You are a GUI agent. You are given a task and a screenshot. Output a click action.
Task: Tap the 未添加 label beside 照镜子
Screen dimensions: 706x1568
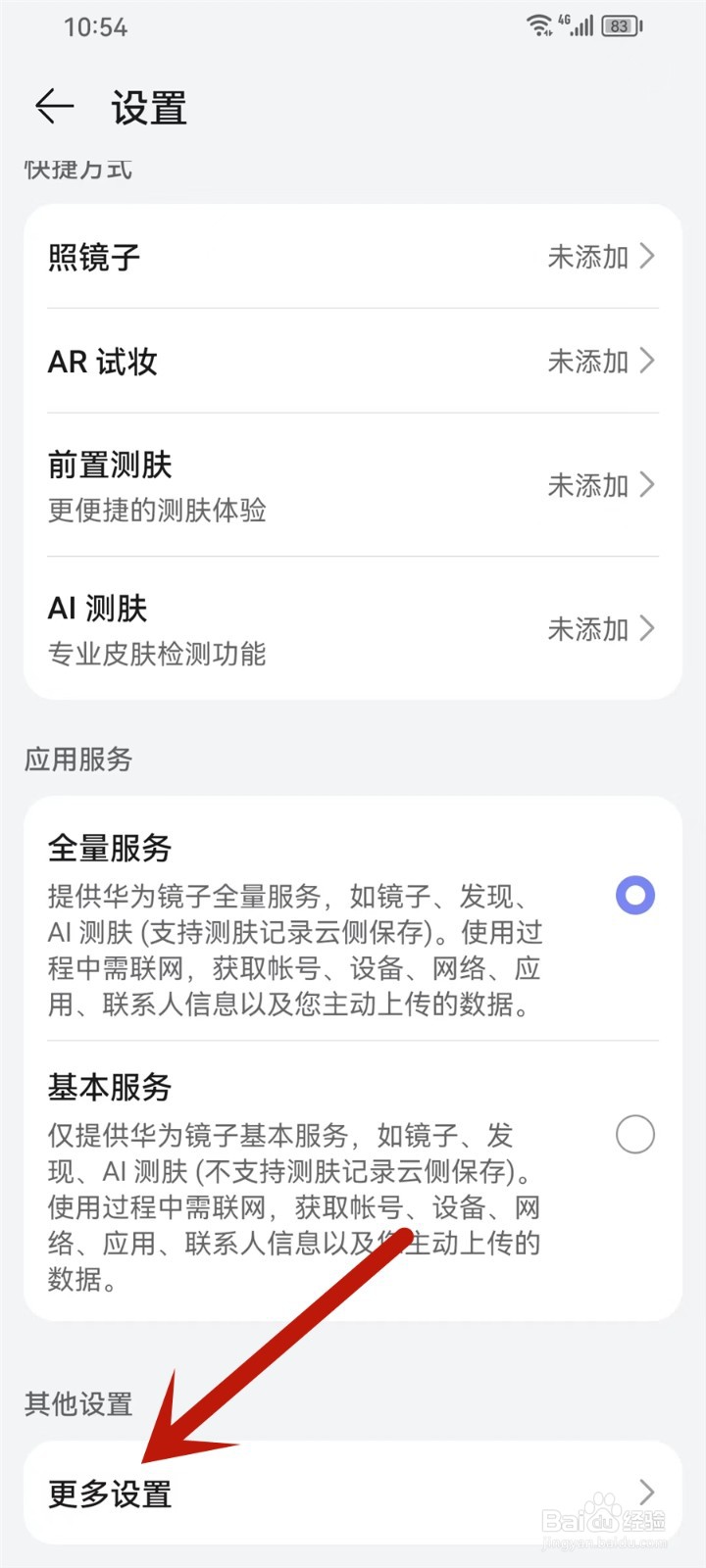tap(588, 258)
